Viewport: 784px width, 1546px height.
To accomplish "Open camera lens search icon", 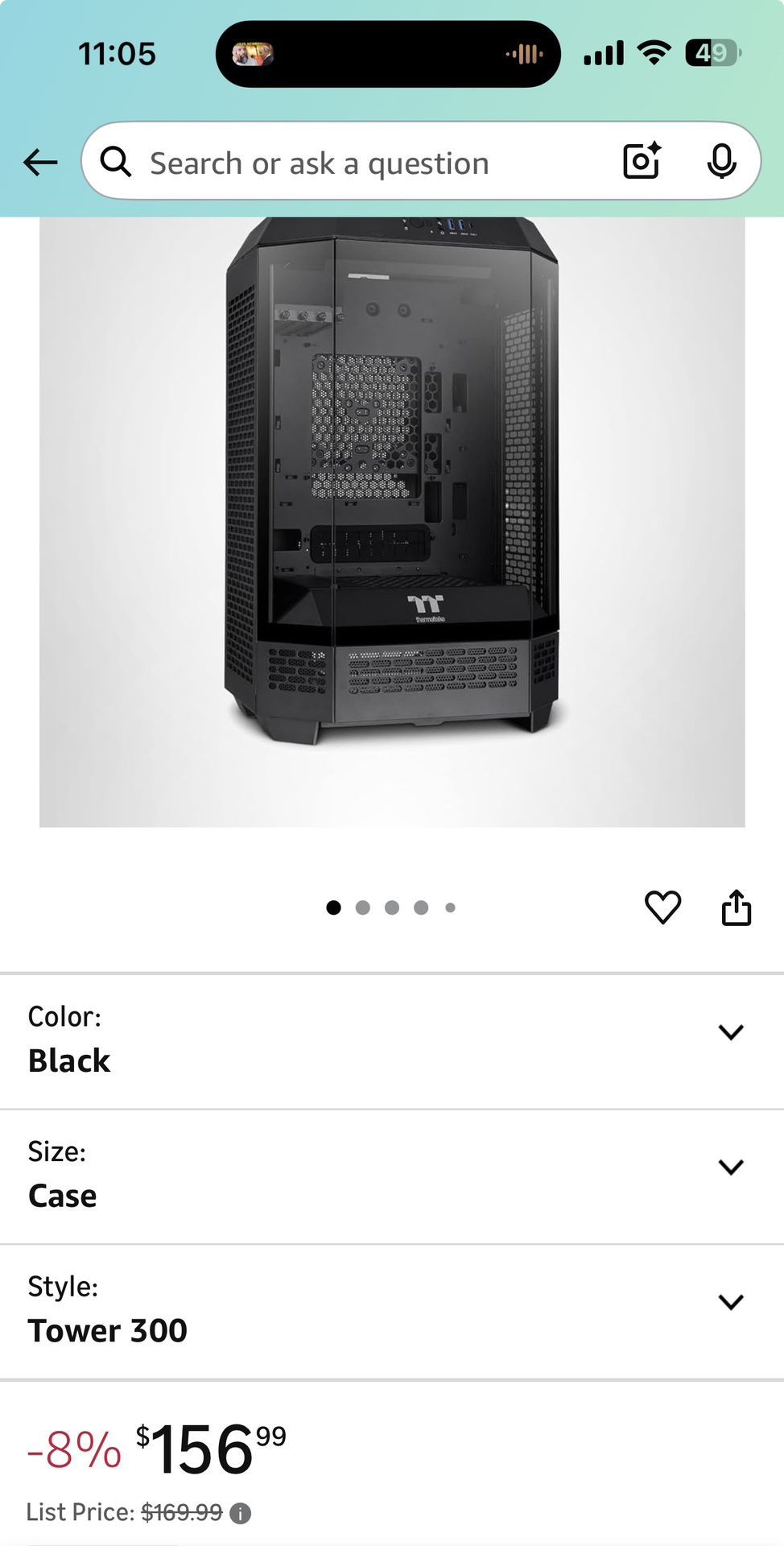I will coord(642,161).
